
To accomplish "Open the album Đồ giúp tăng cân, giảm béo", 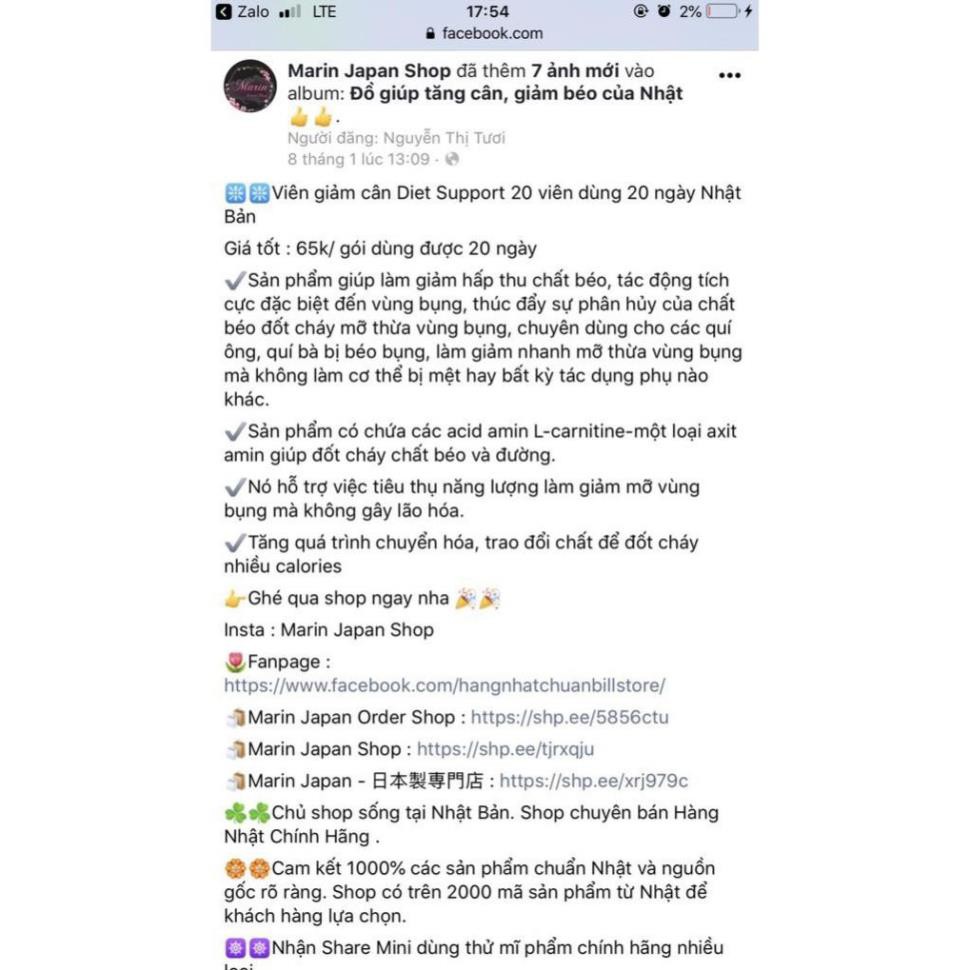I will (x=516, y=93).
